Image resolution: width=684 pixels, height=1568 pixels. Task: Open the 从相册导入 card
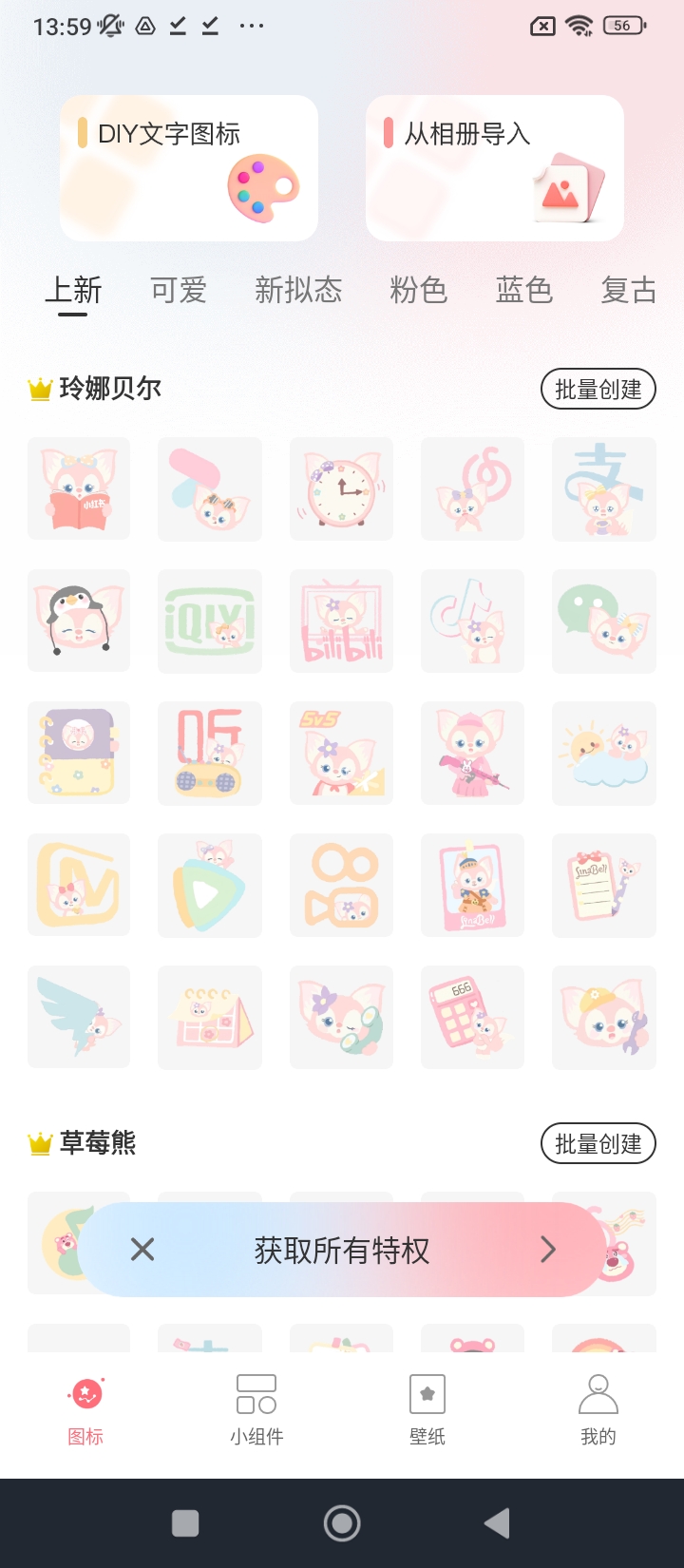(494, 168)
